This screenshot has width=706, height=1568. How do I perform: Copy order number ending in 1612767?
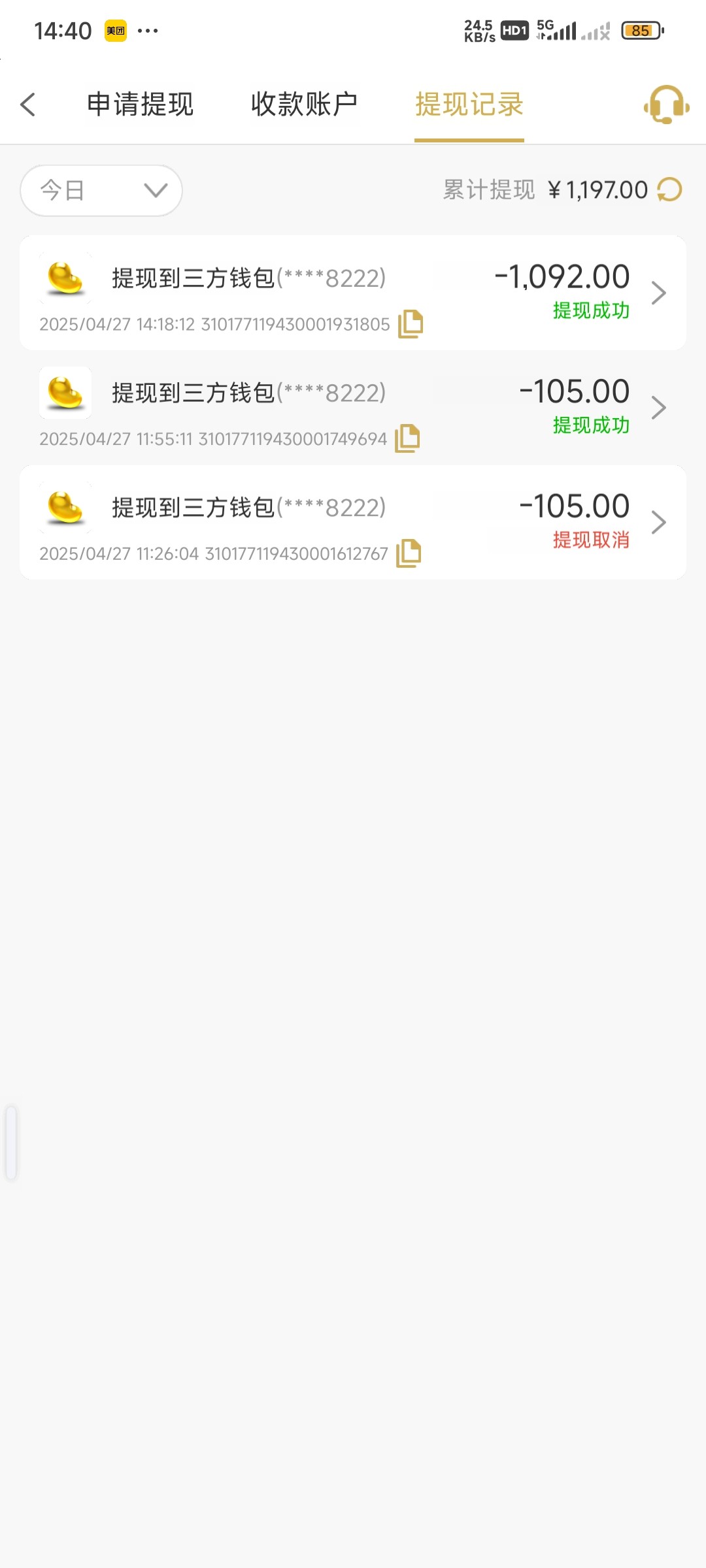(x=409, y=553)
